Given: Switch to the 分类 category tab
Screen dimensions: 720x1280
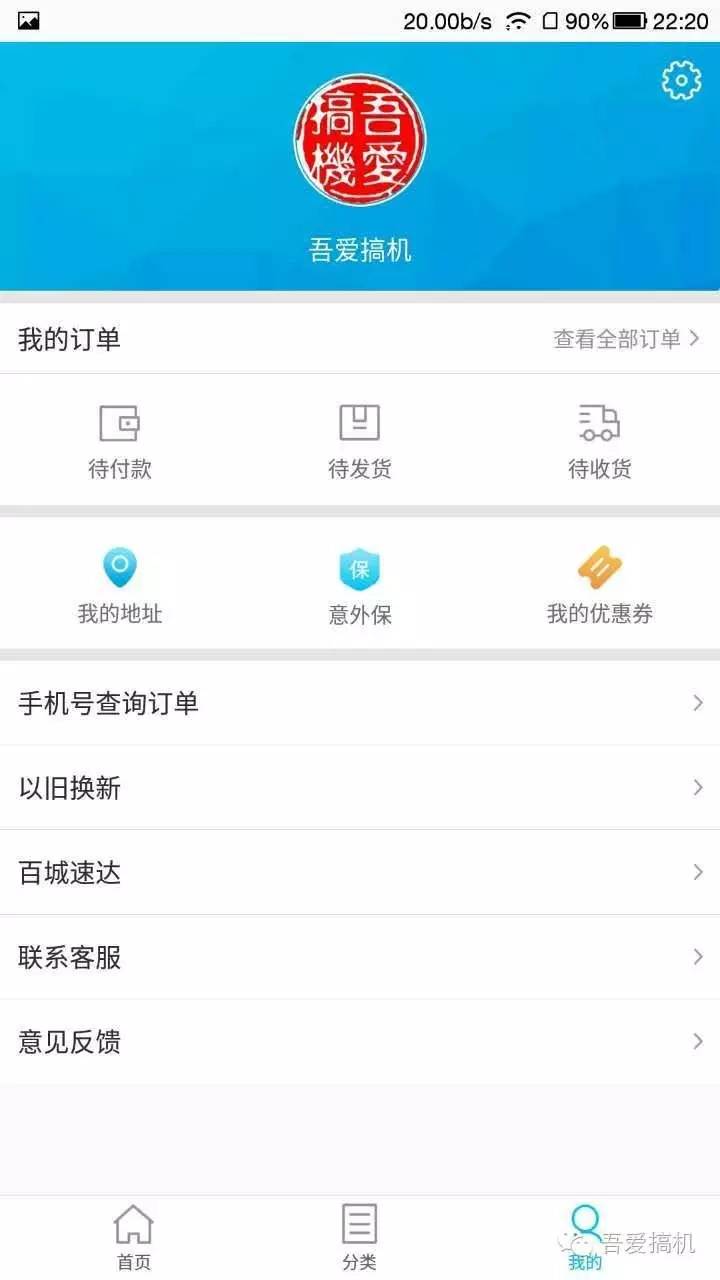Looking at the screenshot, I should [x=361, y=1233].
